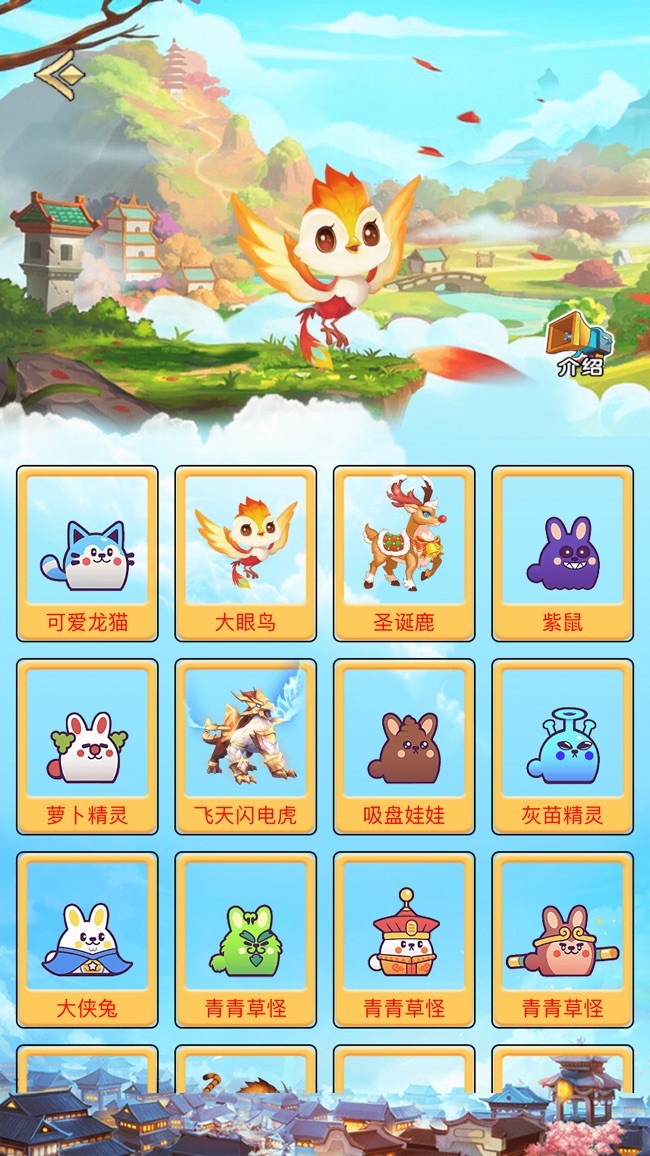This screenshot has width=650, height=1156.
Task: Open the 圣诞鹿 card
Action: coord(404,553)
